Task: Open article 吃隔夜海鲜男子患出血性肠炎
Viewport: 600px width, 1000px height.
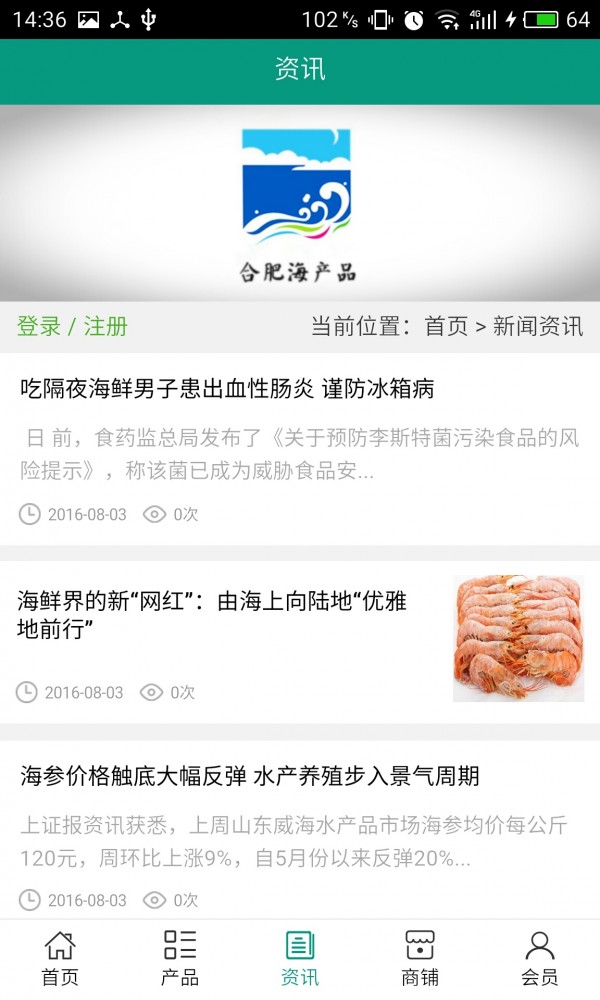Action: tap(227, 389)
